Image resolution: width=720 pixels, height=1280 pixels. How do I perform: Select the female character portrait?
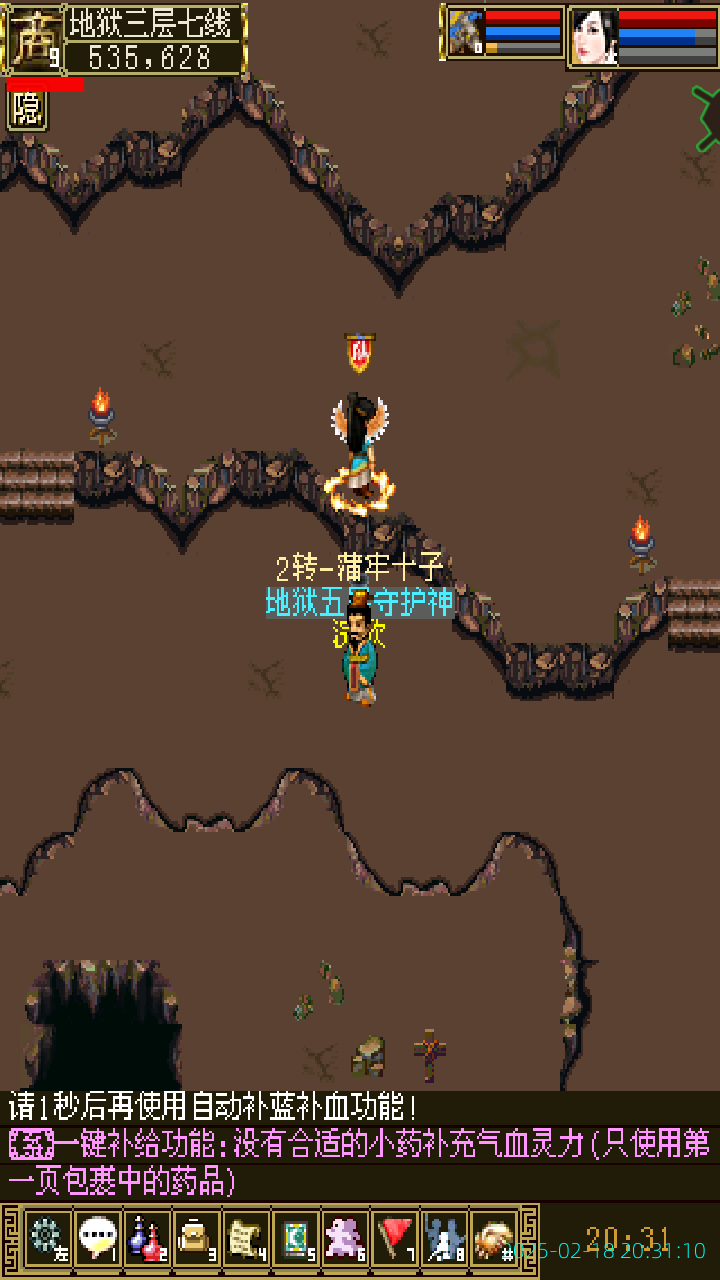[x=594, y=37]
